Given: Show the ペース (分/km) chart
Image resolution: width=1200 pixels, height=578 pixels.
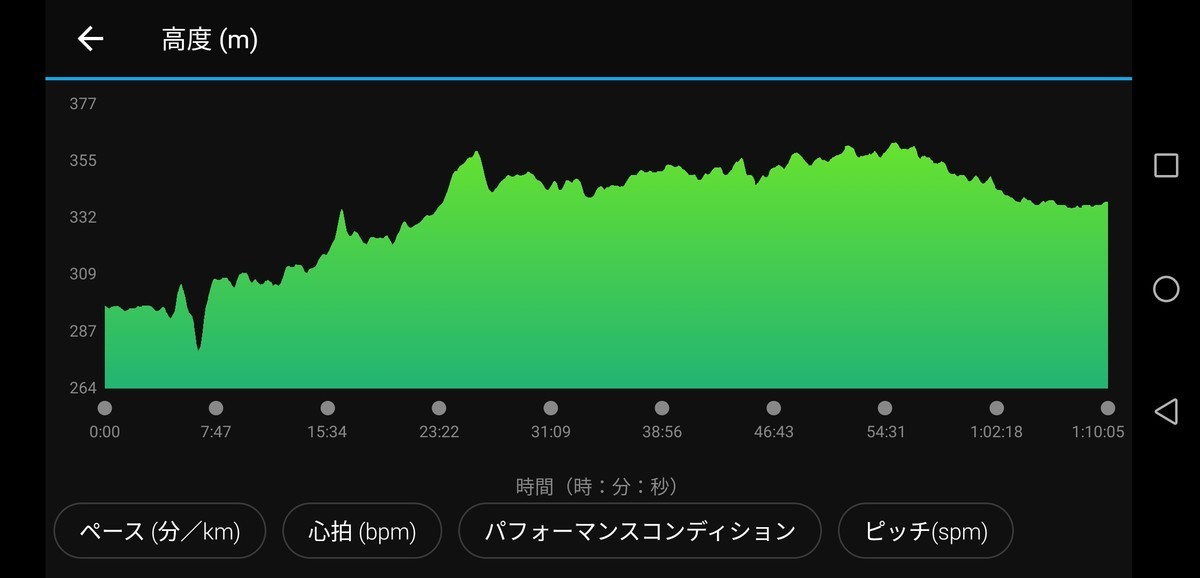Looking at the screenshot, I should tap(160, 531).
